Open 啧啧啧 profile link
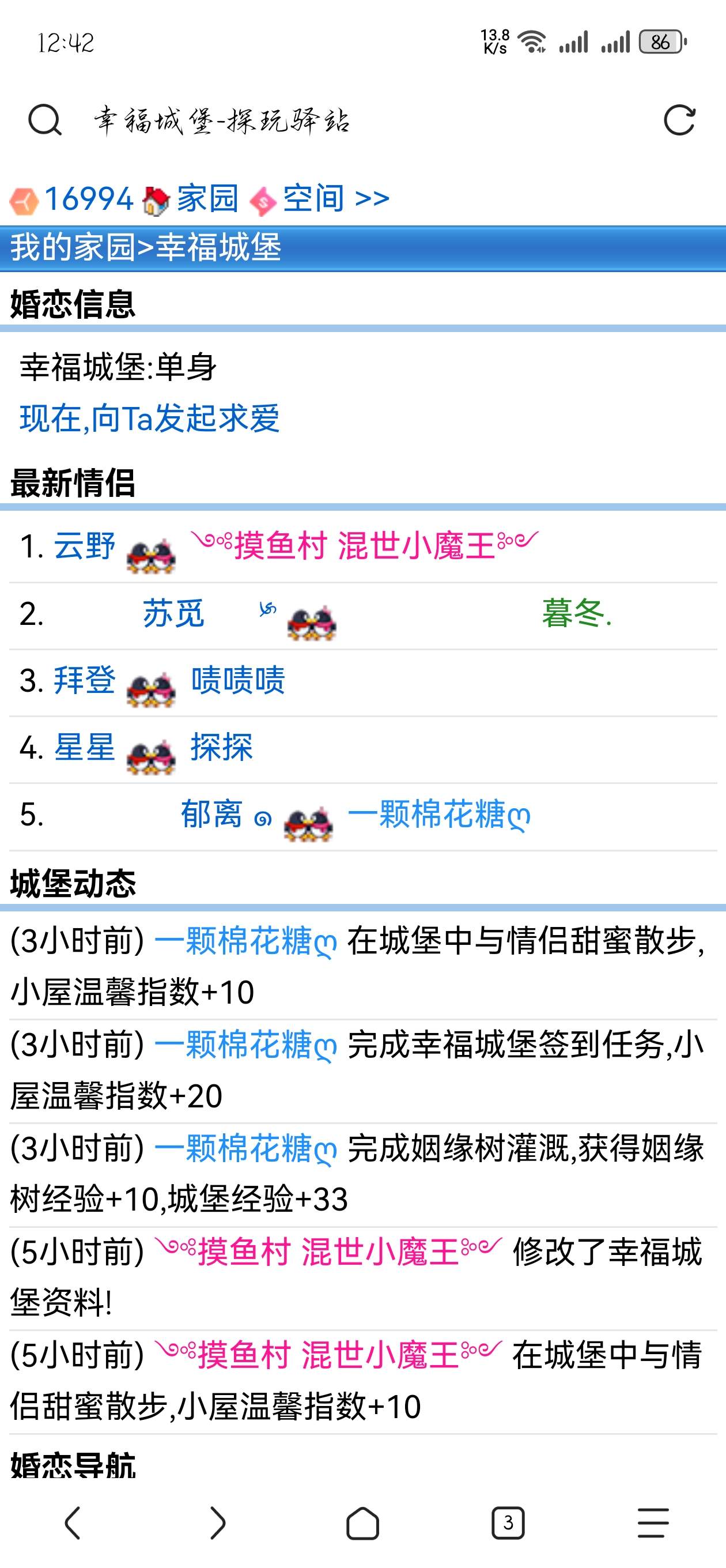 (238, 680)
